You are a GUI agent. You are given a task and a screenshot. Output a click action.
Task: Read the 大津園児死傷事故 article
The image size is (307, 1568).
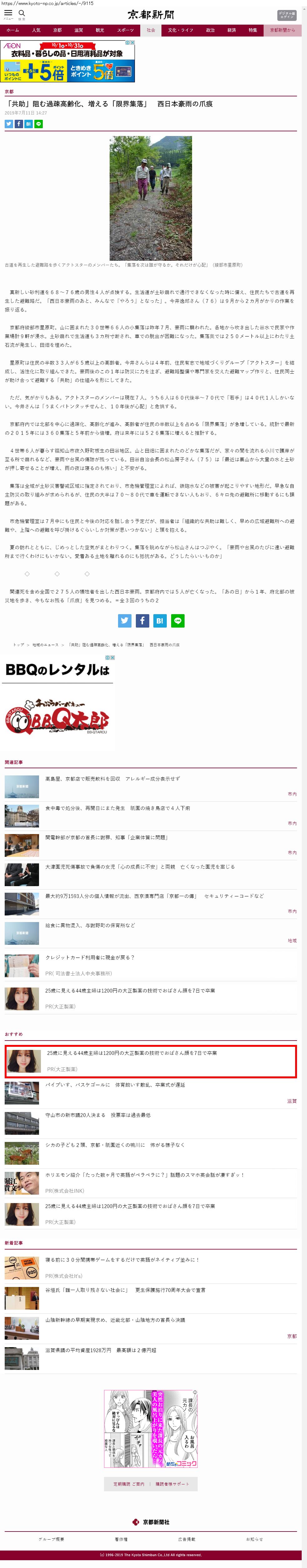point(140,866)
